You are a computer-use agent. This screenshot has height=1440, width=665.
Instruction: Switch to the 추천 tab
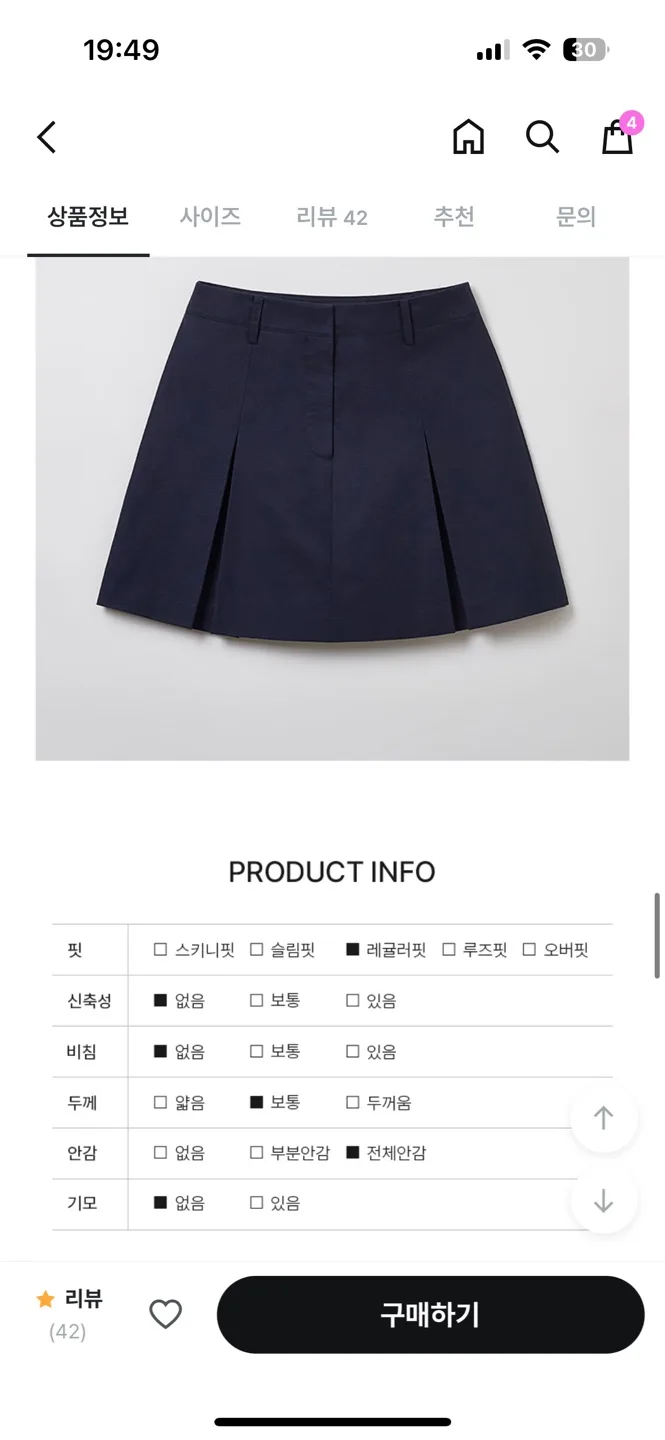click(454, 216)
